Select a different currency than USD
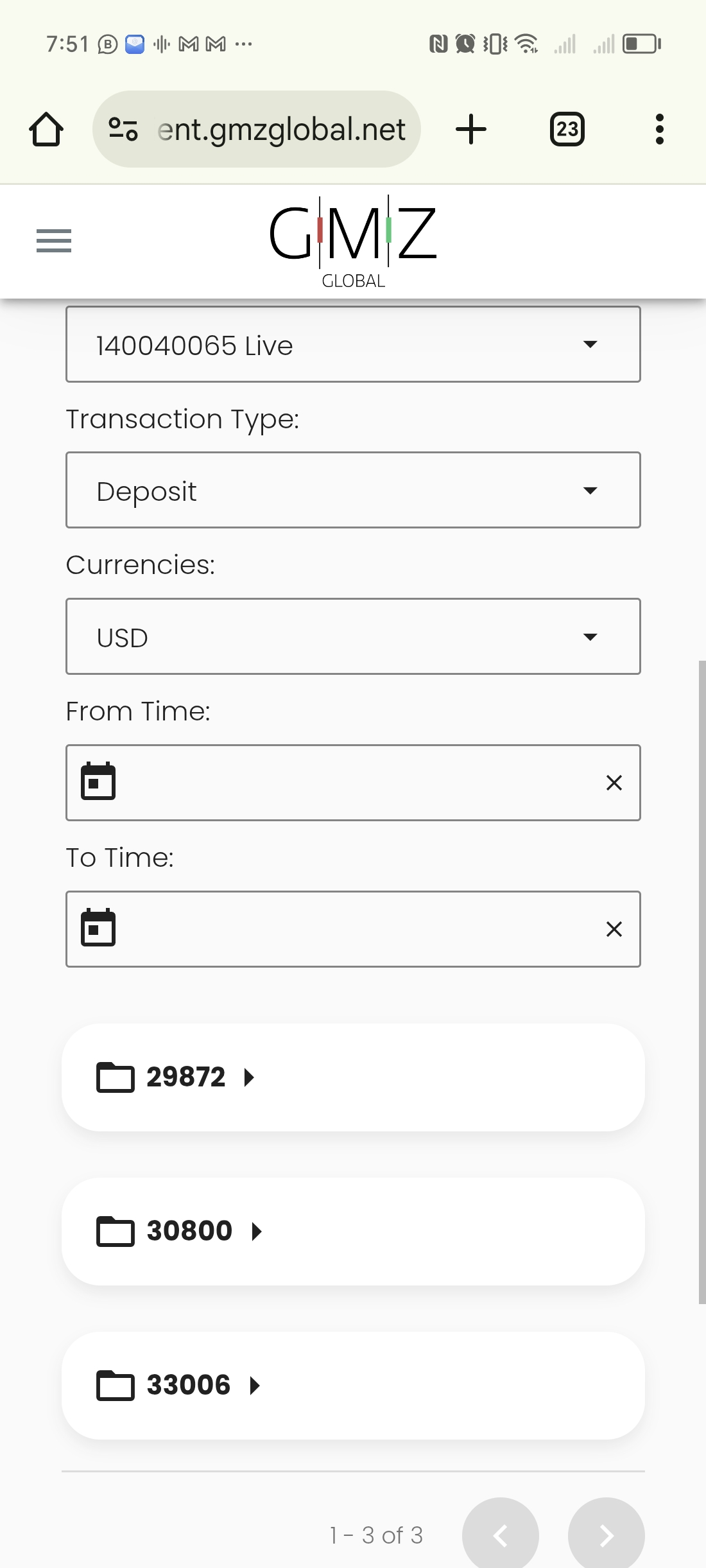Viewport: 706px width, 1568px height. pos(353,637)
